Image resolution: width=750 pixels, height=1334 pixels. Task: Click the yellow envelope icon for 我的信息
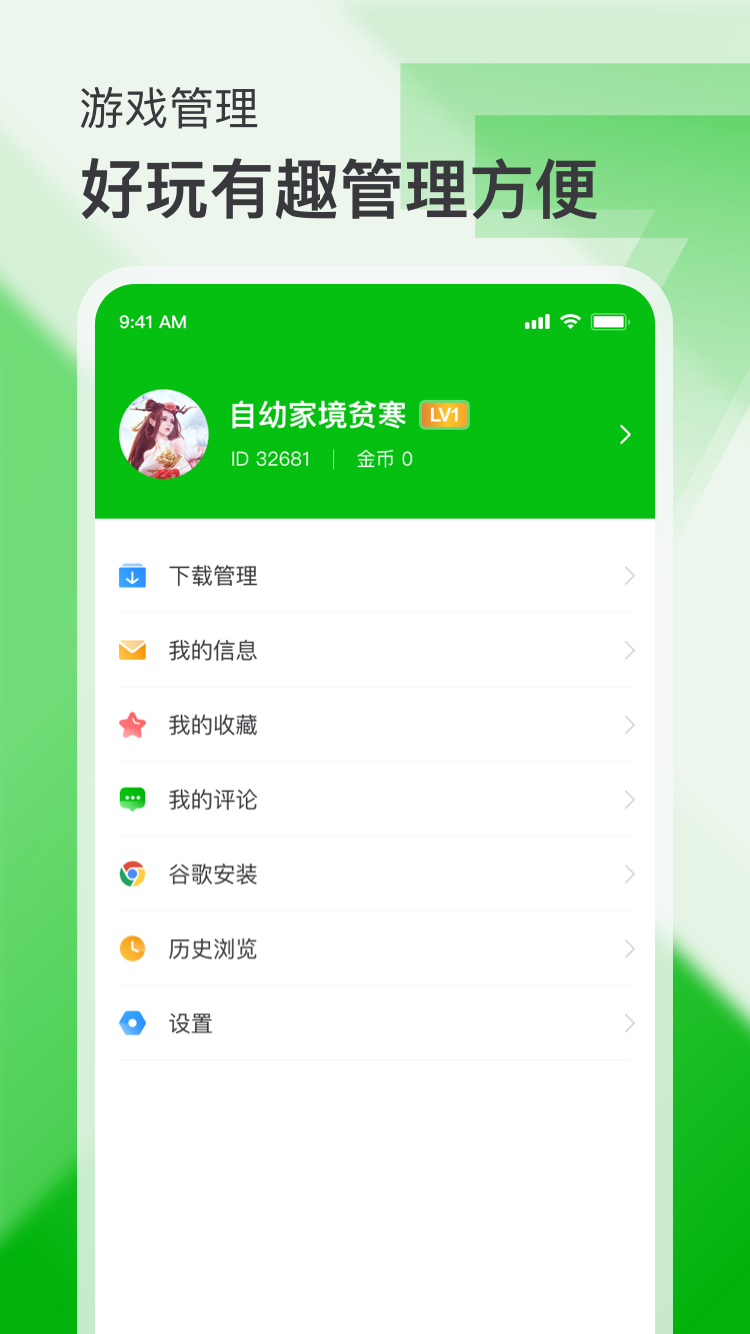coord(132,650)
